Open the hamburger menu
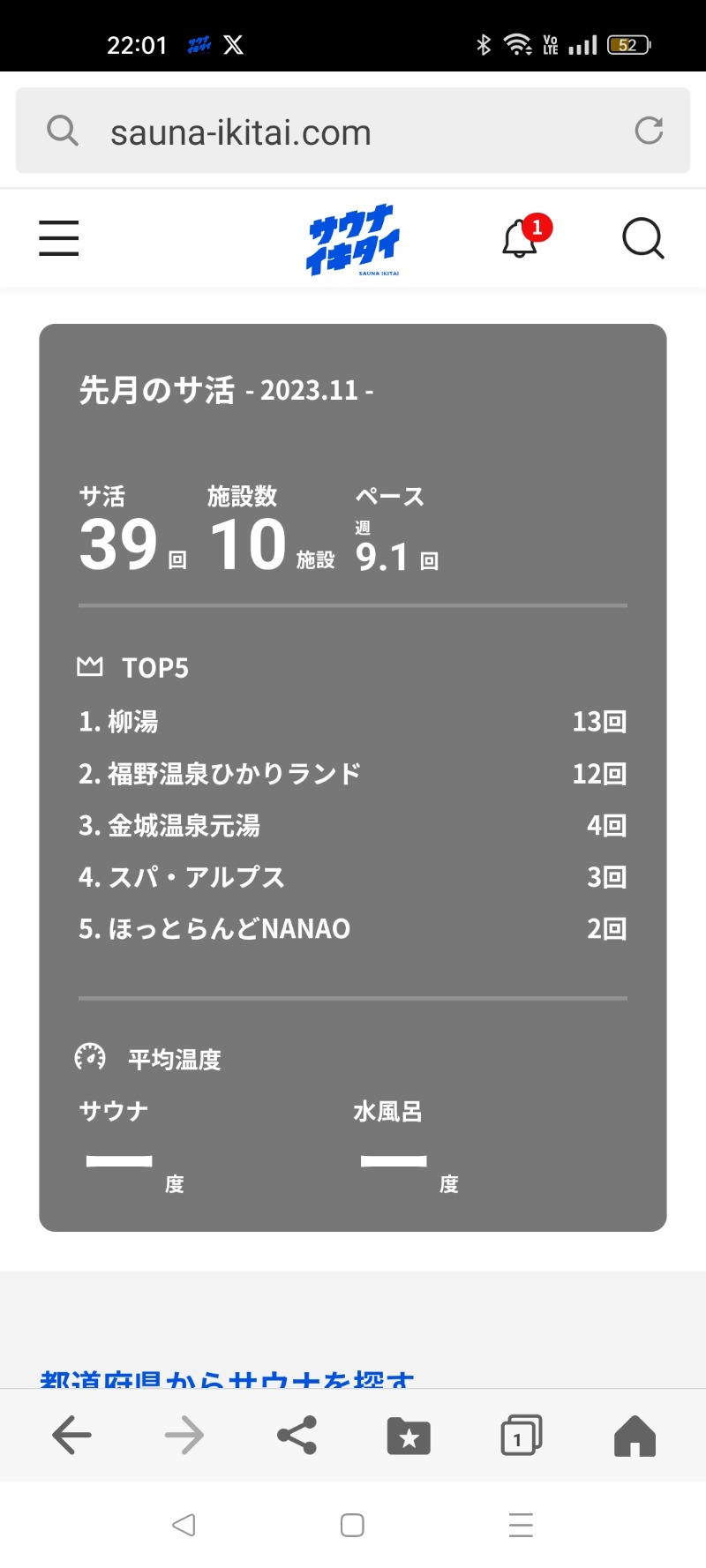706x1568 pixels. (x=58, y=238)
